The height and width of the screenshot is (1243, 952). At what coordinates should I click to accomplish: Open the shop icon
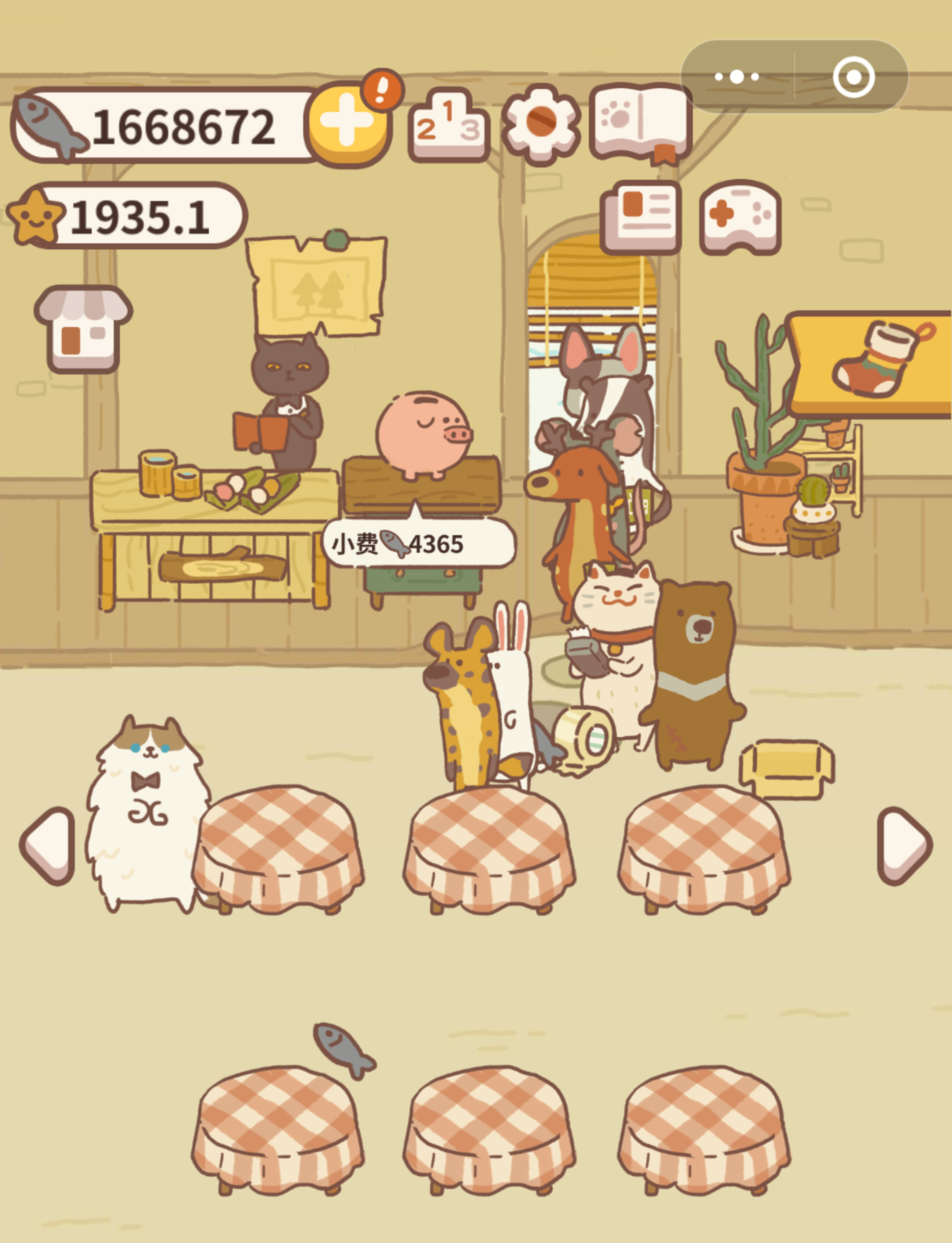(x=83, y=328)
